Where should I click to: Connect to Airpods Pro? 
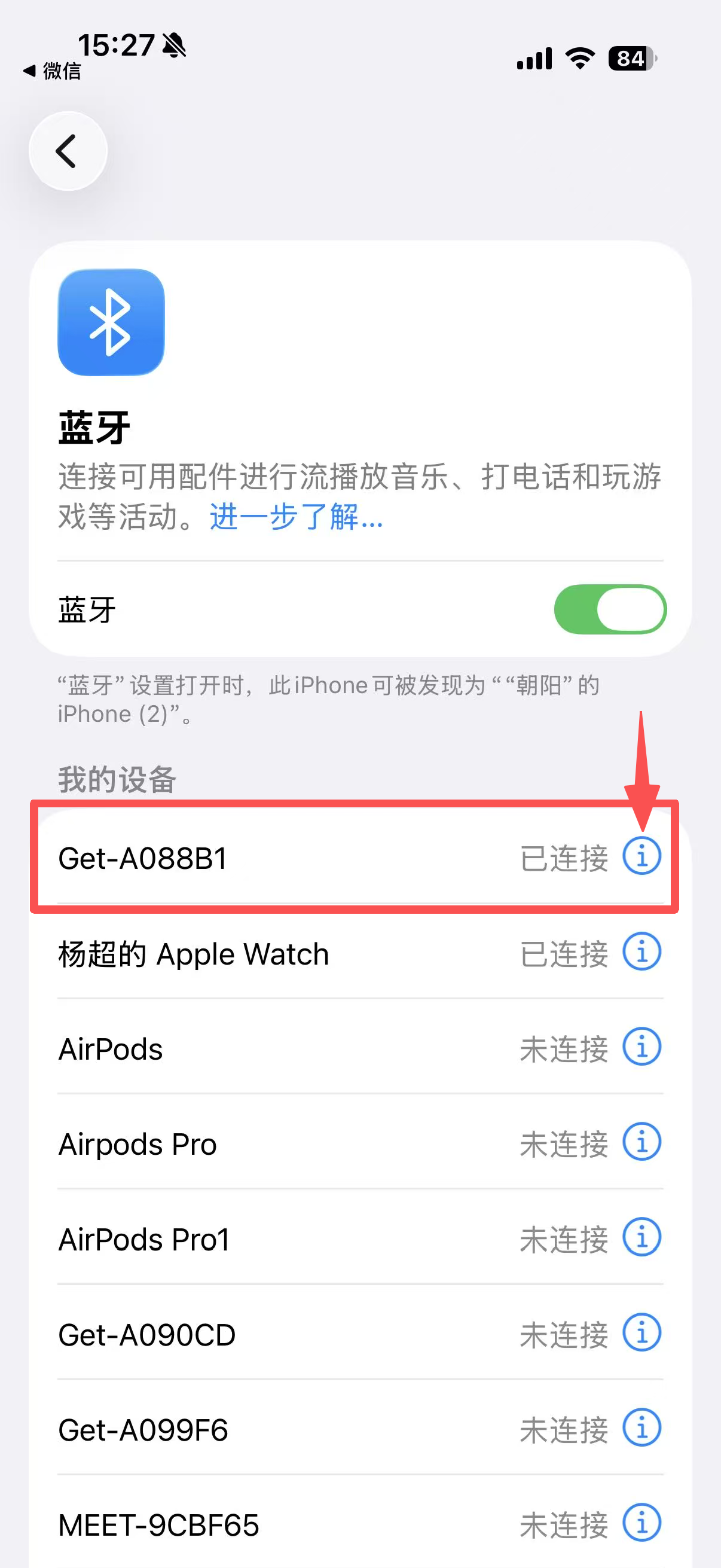point(274,1145)
